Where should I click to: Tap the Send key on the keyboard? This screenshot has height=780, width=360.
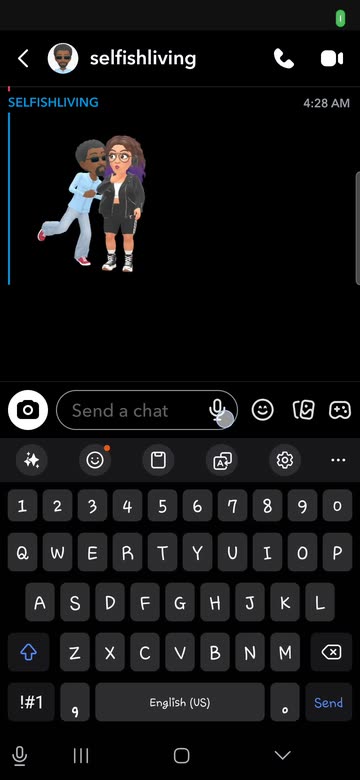tap(329, 702)
